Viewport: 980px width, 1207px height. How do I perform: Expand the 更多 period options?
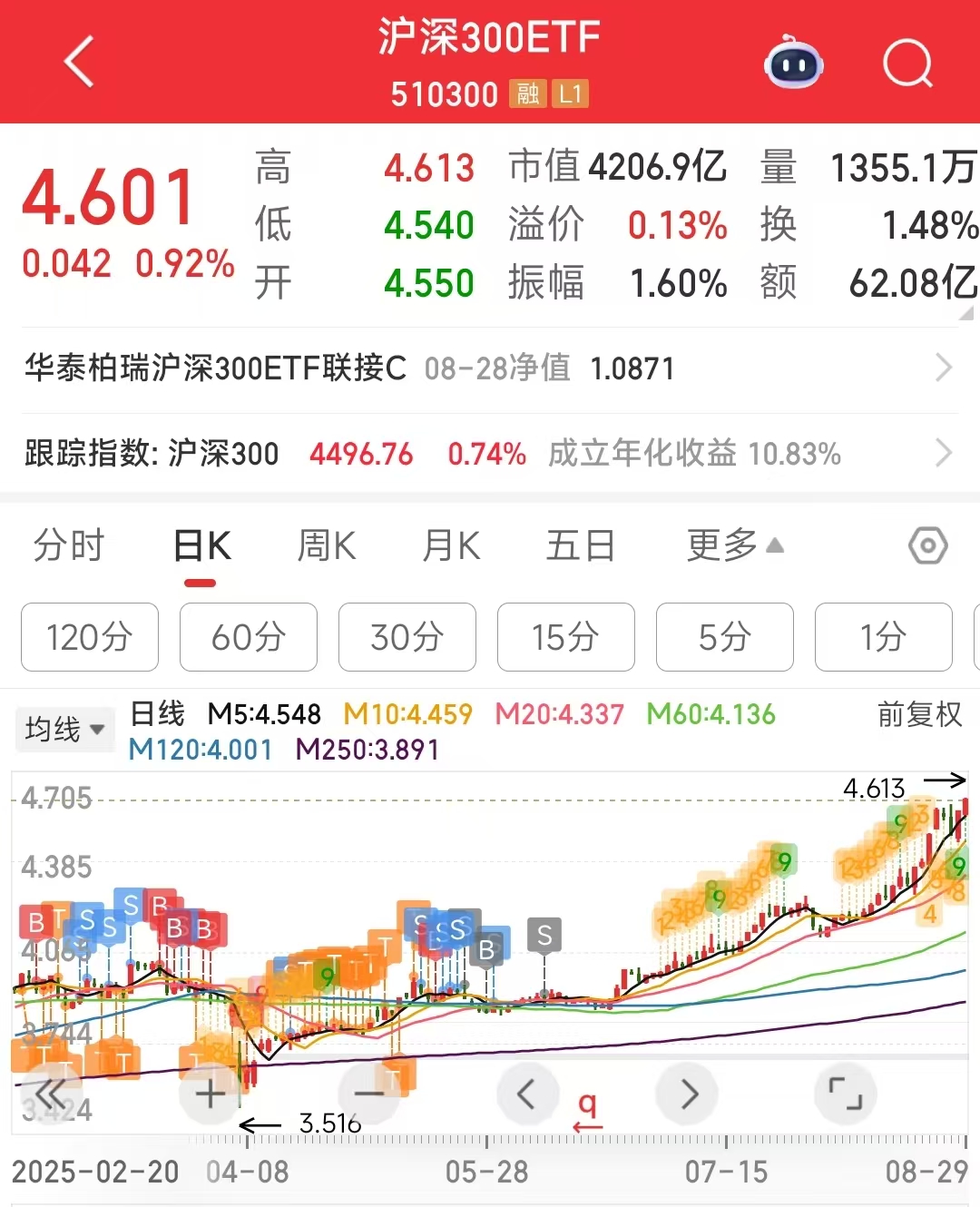[735, 546]
